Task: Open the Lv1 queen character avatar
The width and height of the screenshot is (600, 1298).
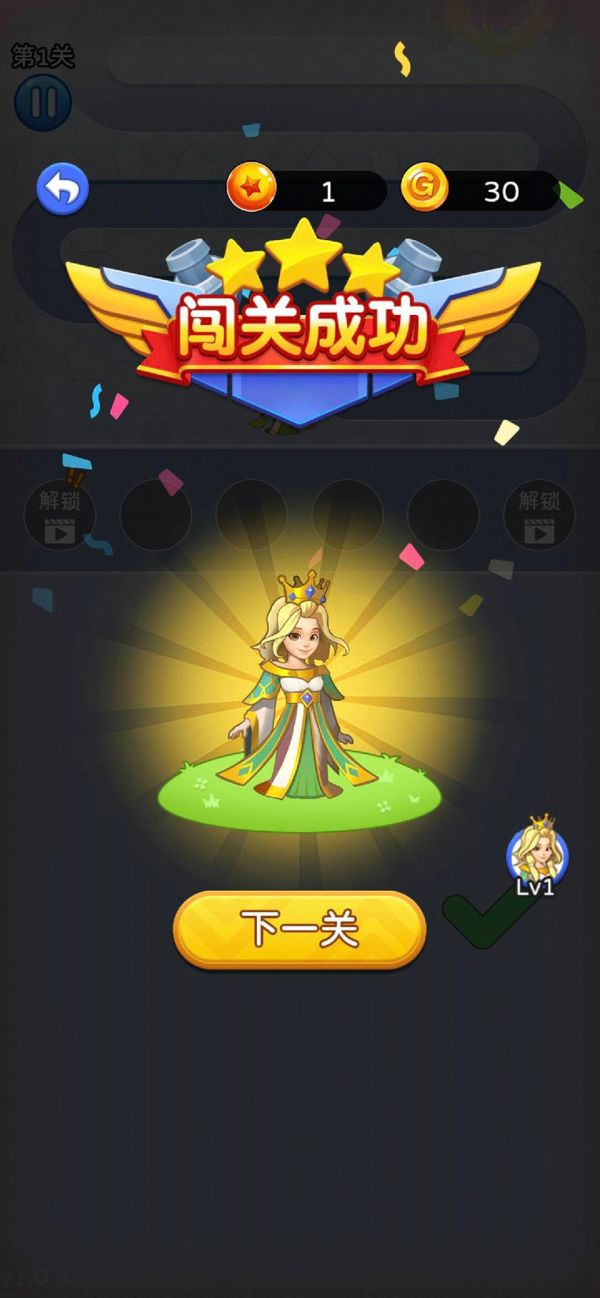Action: [x=537, y=853]
